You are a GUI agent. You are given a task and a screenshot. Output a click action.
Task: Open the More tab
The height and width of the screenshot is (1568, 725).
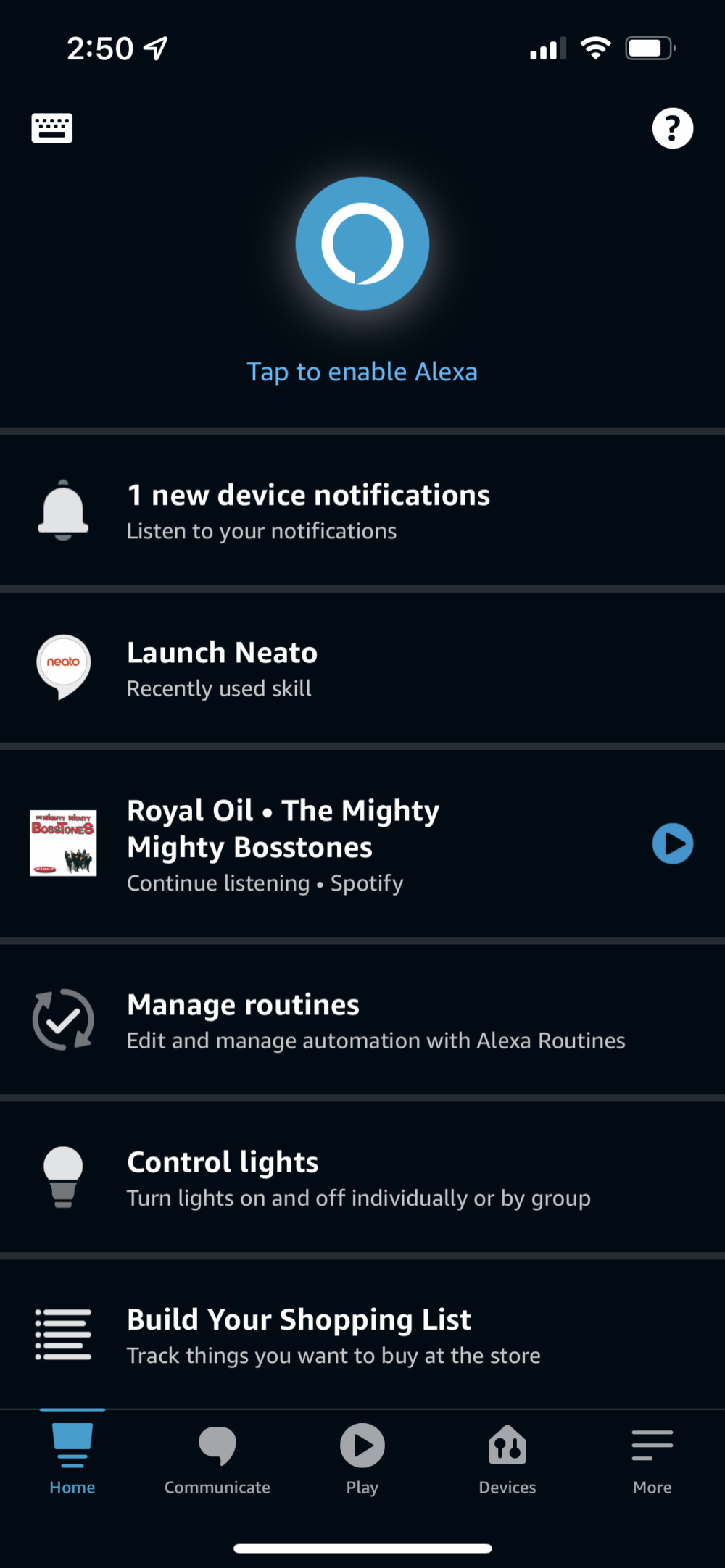pos(652,1458)
